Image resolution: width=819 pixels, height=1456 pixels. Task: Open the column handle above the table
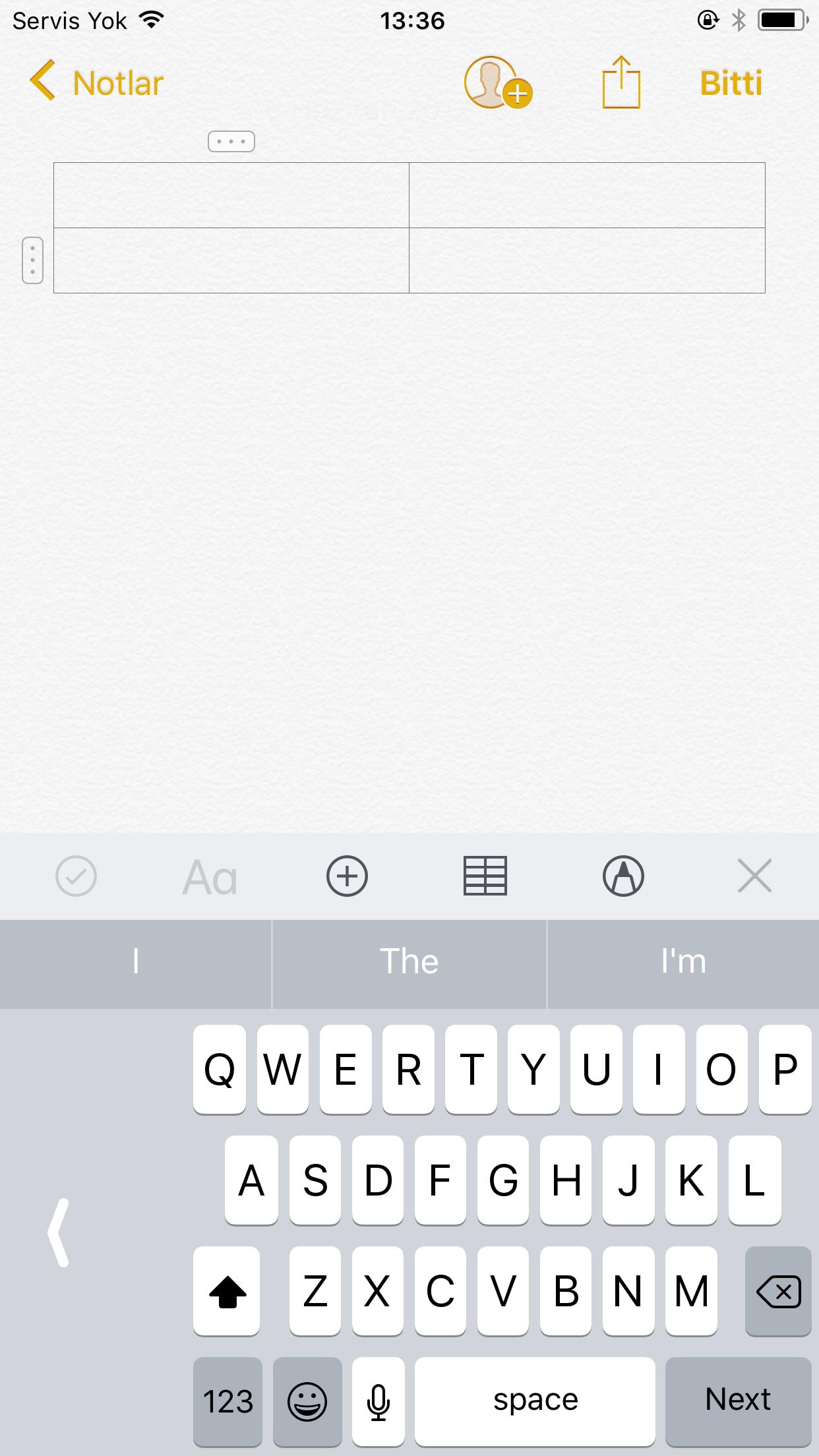pyautogui.click(x=231, y=141)
